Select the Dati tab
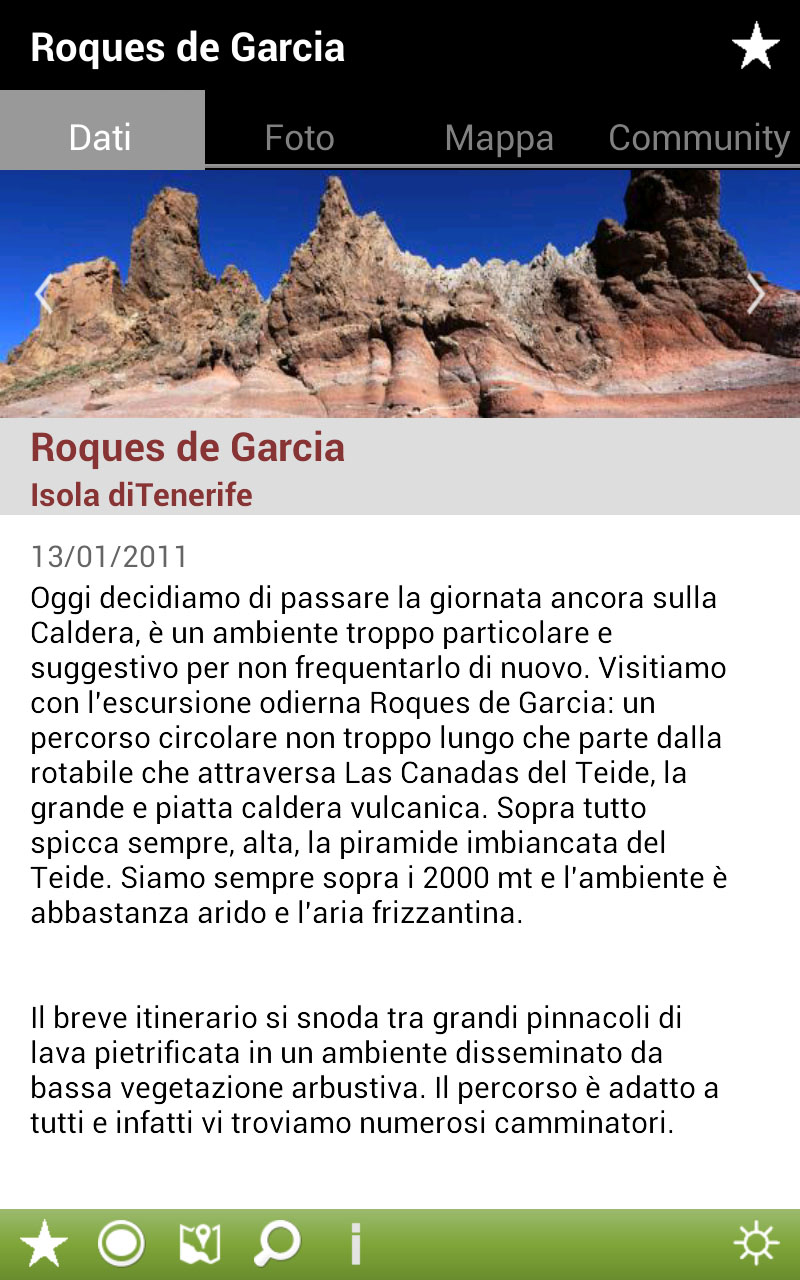 [x=101, y=137]
